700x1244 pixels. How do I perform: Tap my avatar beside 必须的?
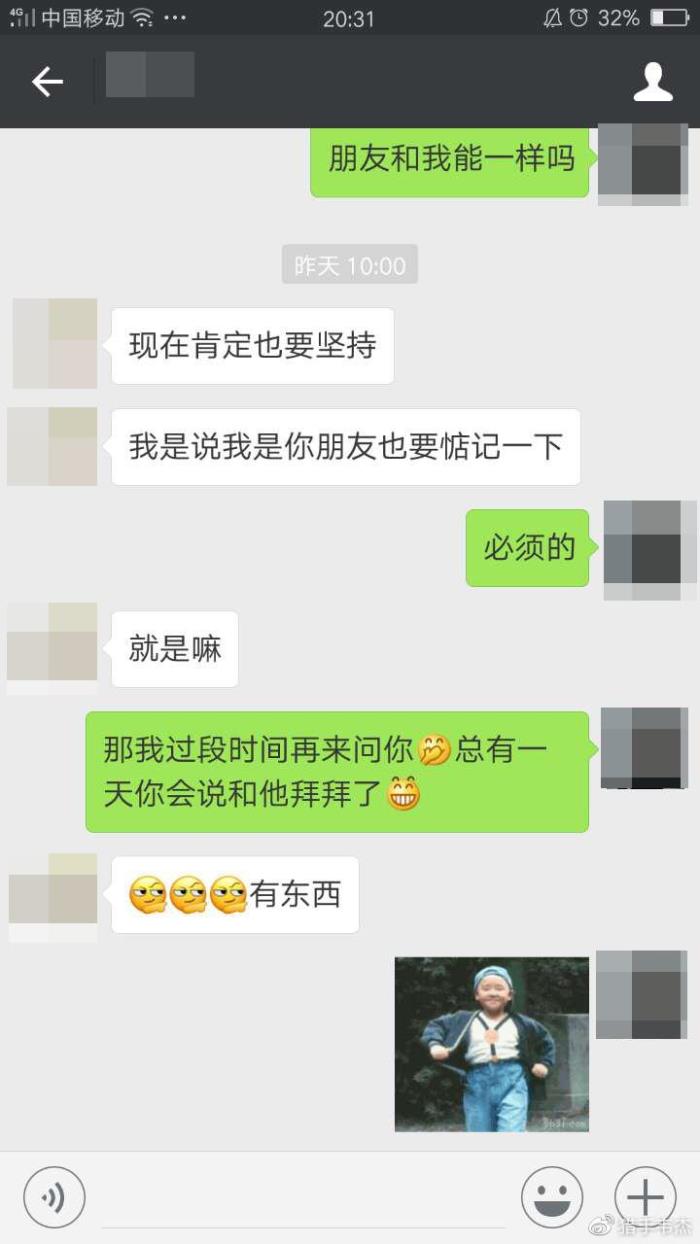[650, 548]
